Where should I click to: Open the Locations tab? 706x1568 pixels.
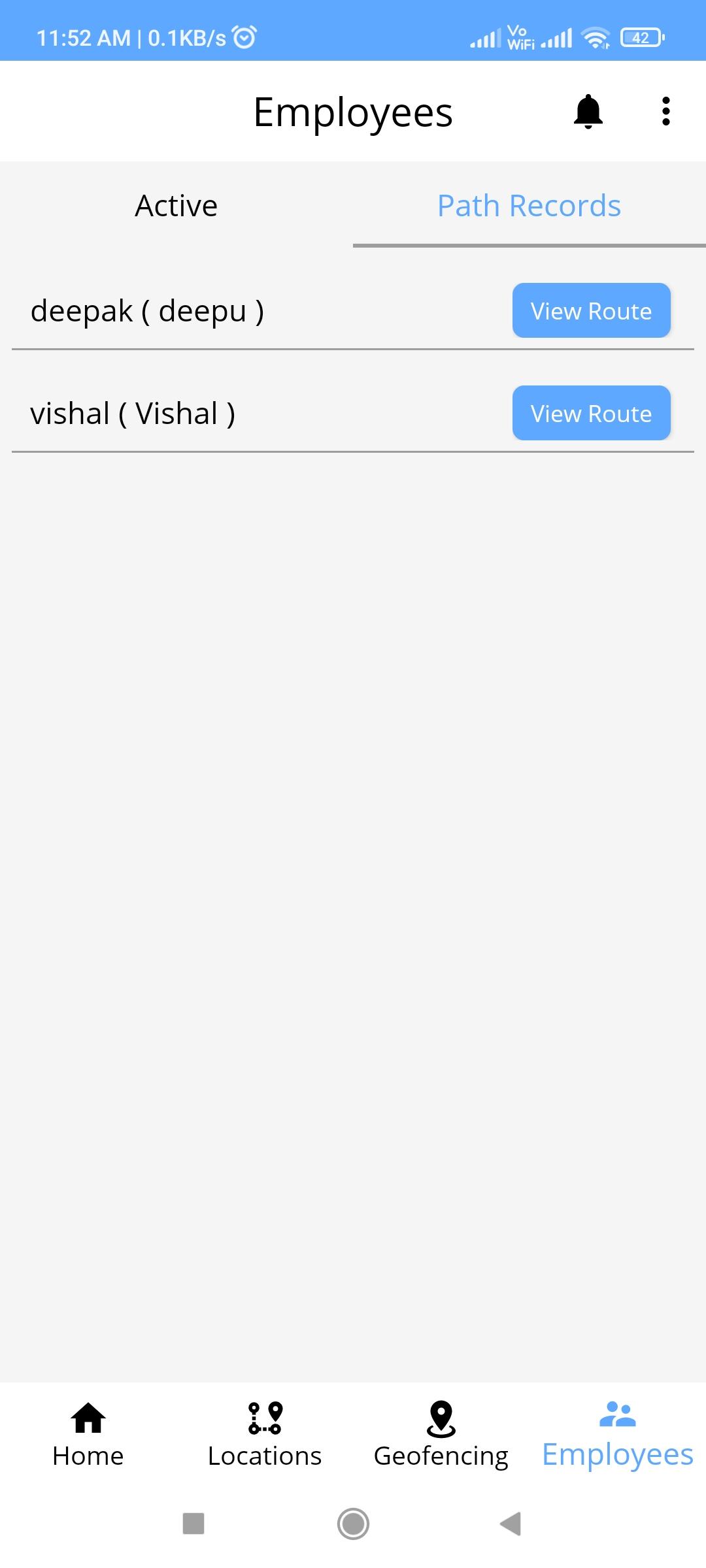pos(265,1436)
